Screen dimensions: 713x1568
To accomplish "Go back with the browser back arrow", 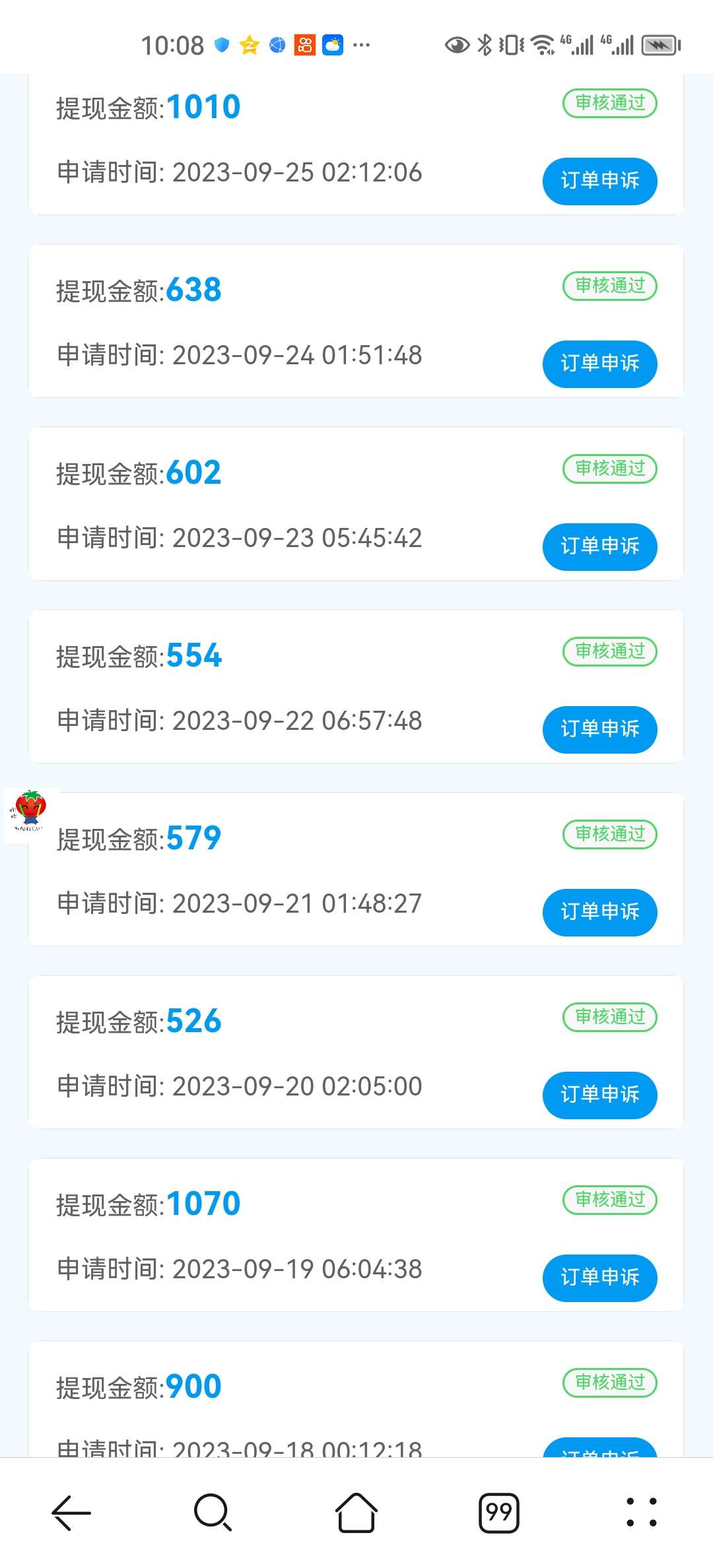I will coord(71,1512).
